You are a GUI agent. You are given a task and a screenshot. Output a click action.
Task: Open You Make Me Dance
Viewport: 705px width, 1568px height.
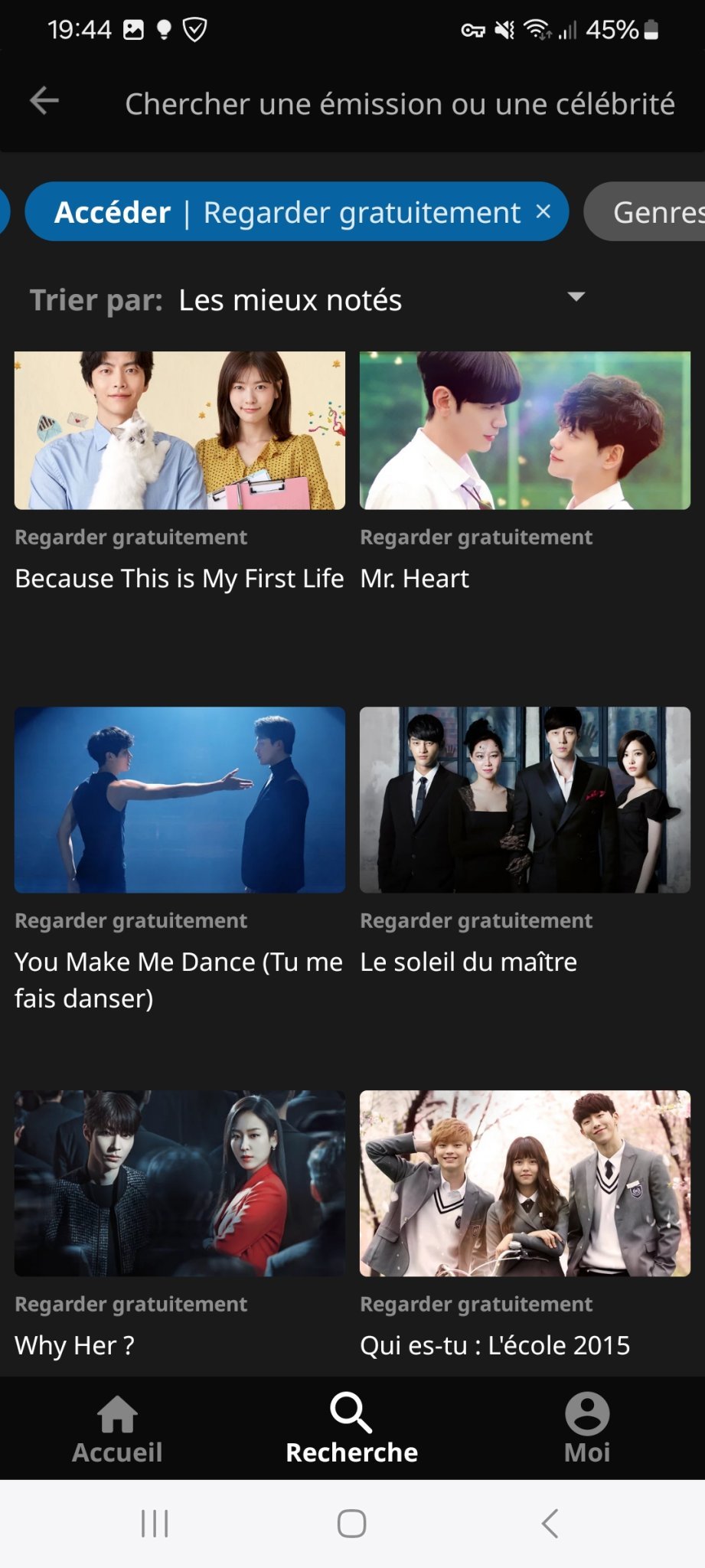pyautogui.click(x=180, y=800)
